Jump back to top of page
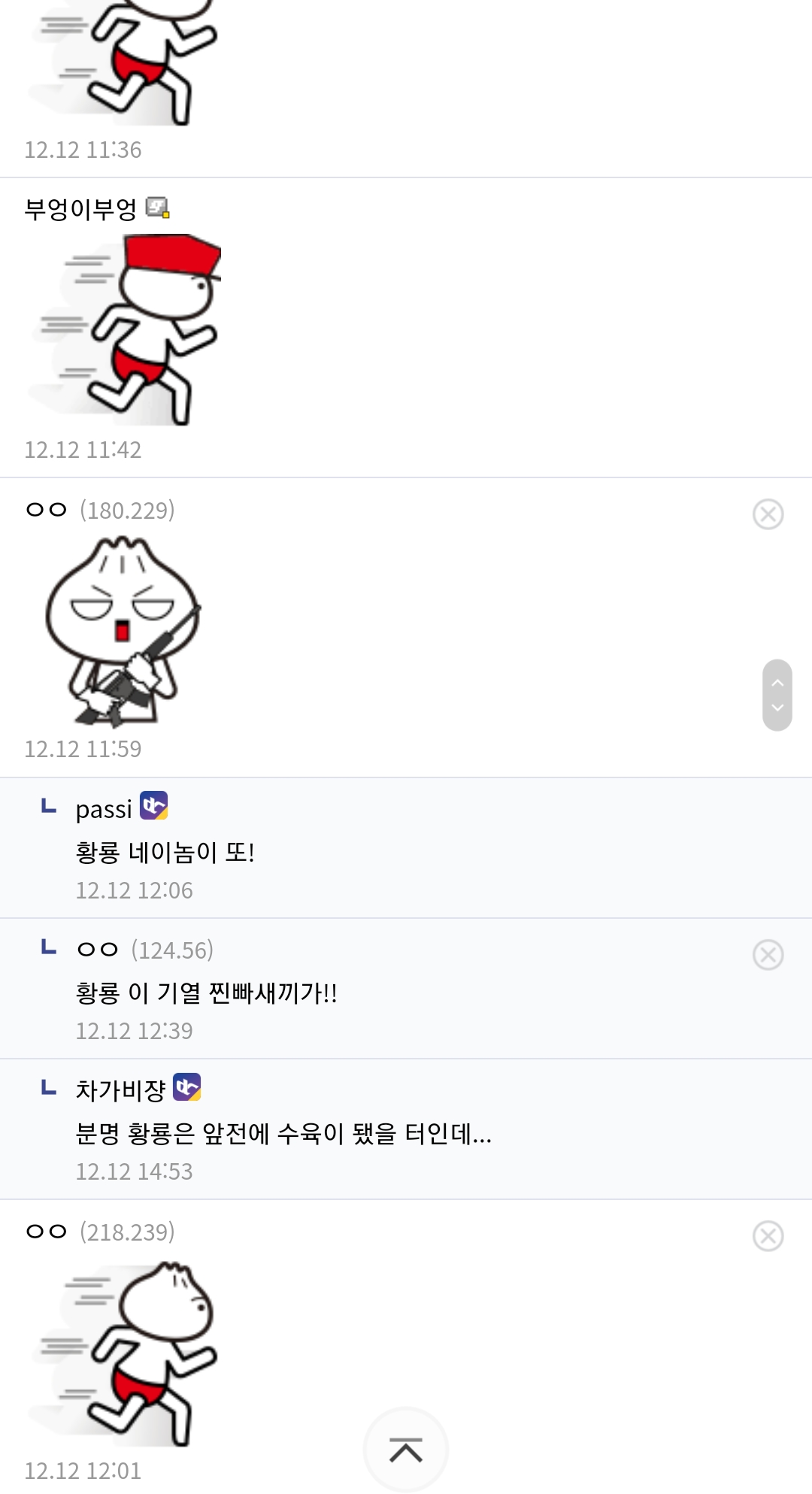812x1494 pixels. 406,1450
